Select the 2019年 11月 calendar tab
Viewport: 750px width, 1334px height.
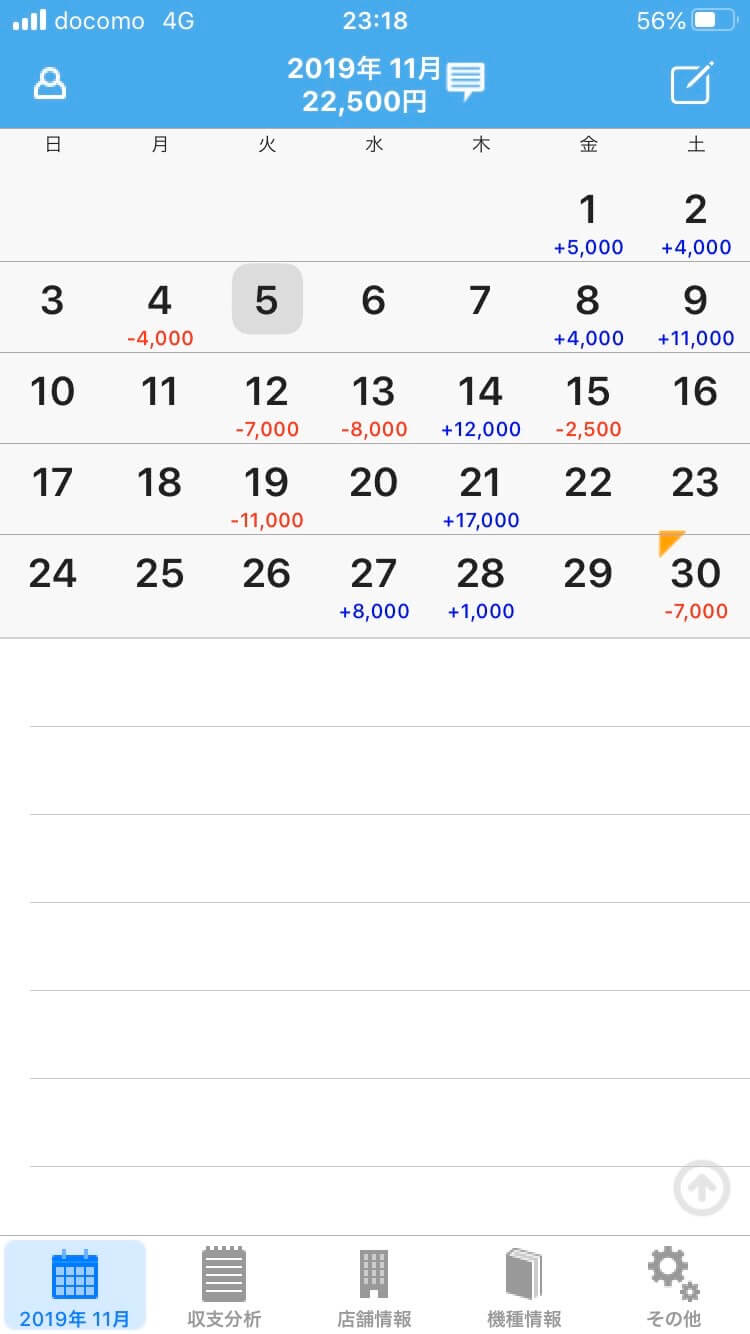[x=75, y=1287]
